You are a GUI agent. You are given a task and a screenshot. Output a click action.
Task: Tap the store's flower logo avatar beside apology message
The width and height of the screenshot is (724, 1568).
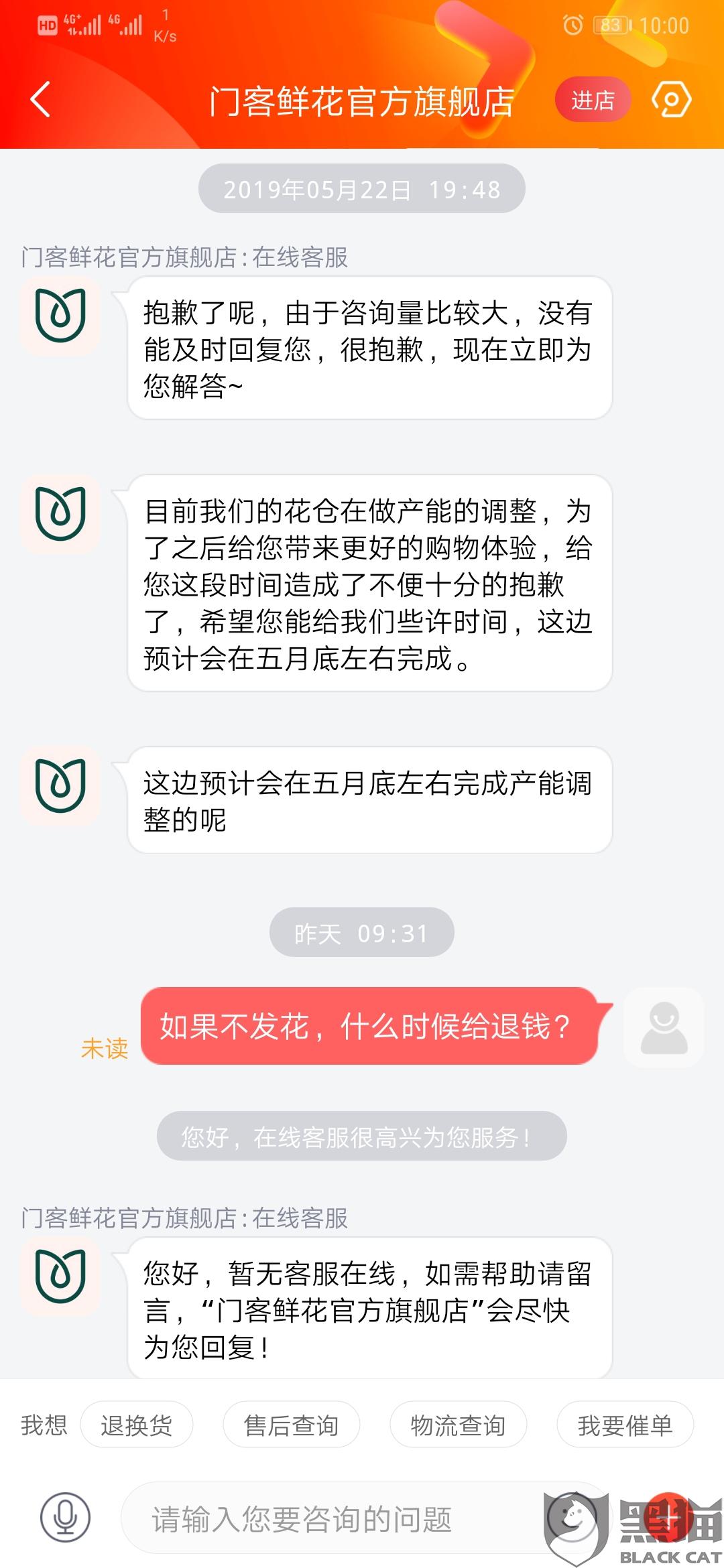coord(61,315)
